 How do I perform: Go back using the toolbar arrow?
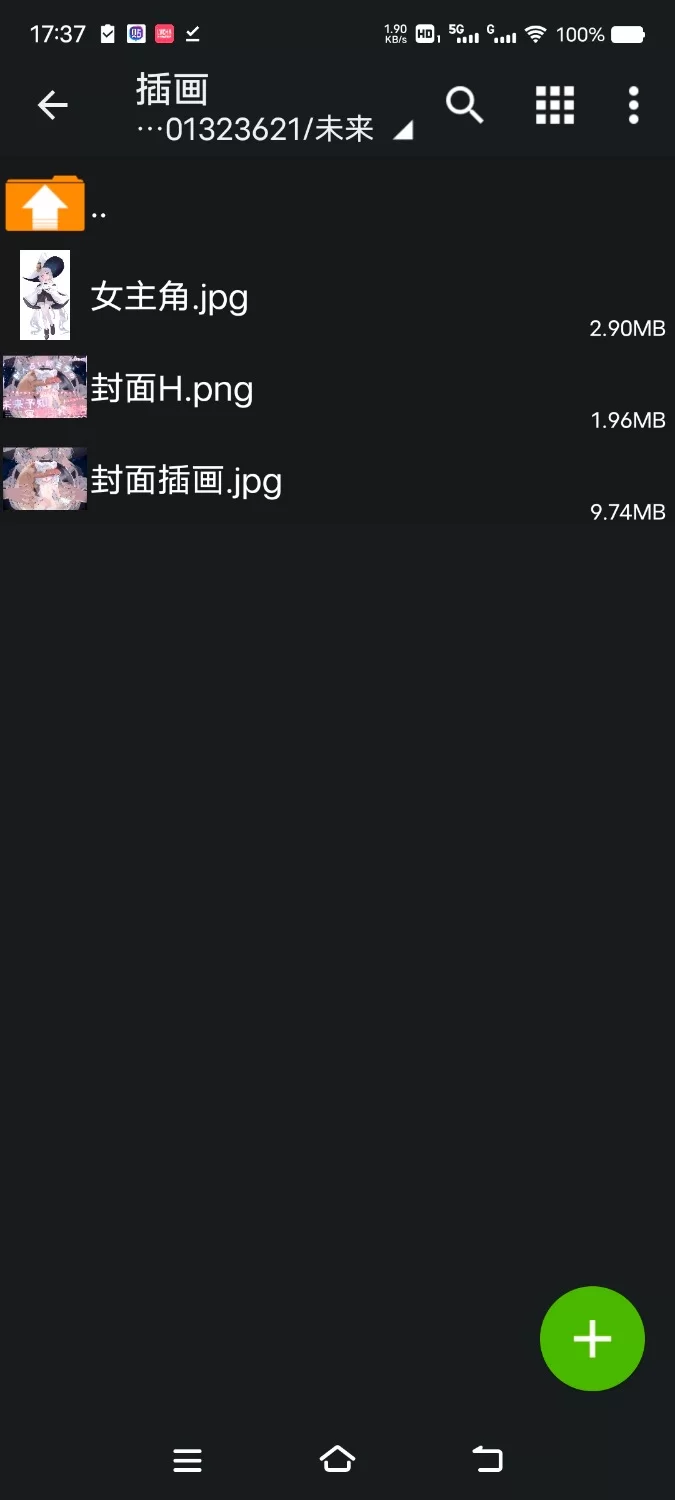click(52, 105)
